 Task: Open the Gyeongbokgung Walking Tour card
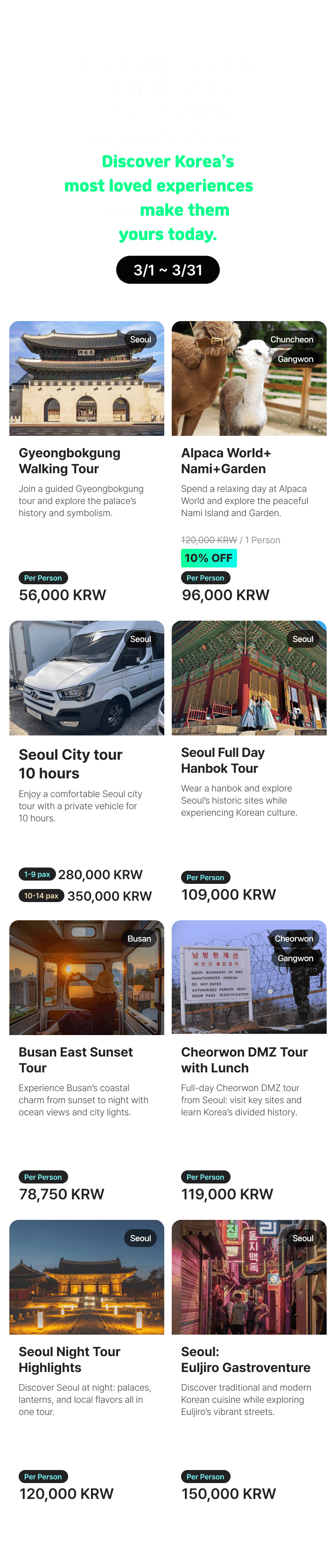(86, 466)
